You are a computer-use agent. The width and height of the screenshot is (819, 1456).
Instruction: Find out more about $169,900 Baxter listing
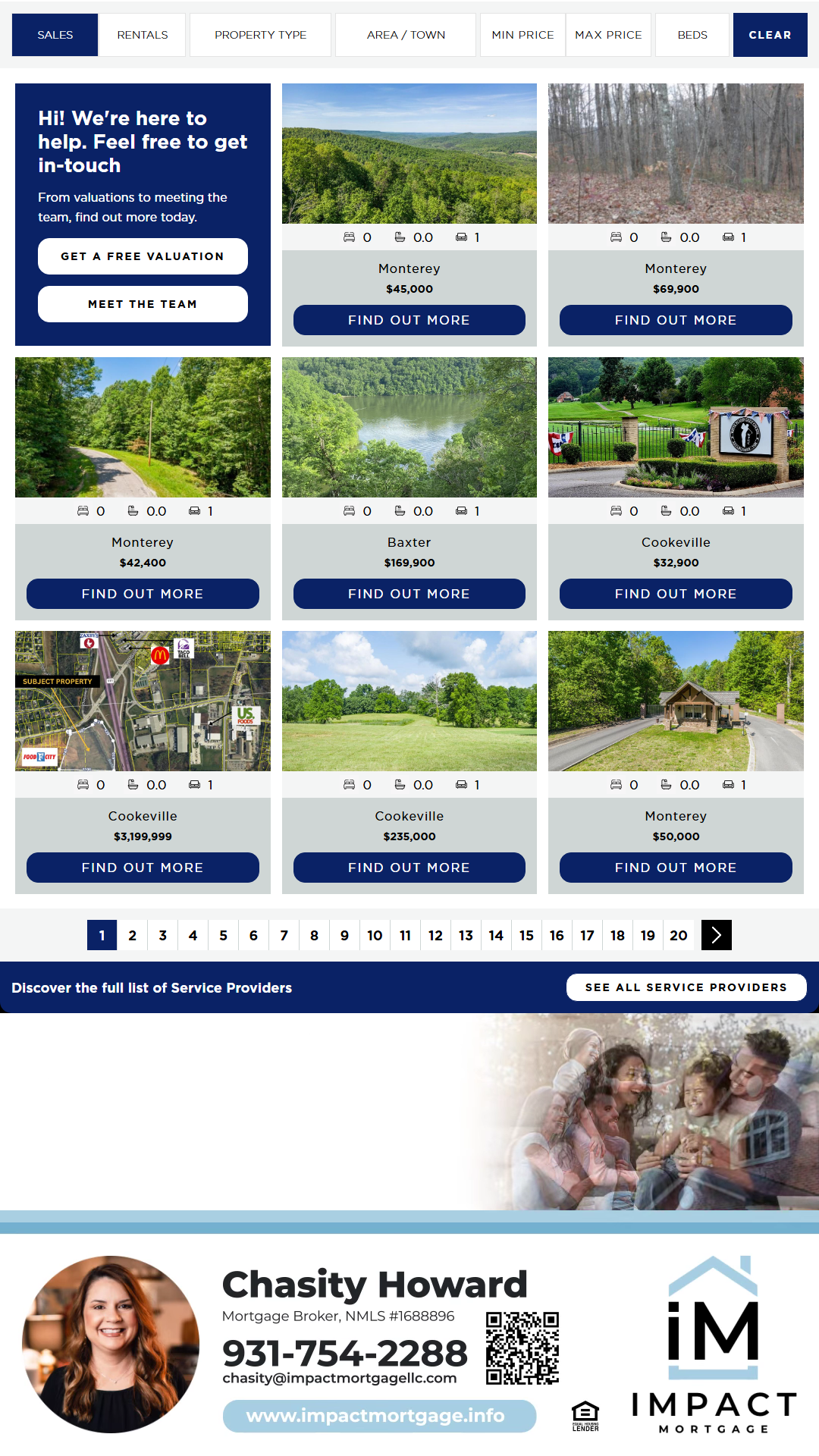click(409, 594)
